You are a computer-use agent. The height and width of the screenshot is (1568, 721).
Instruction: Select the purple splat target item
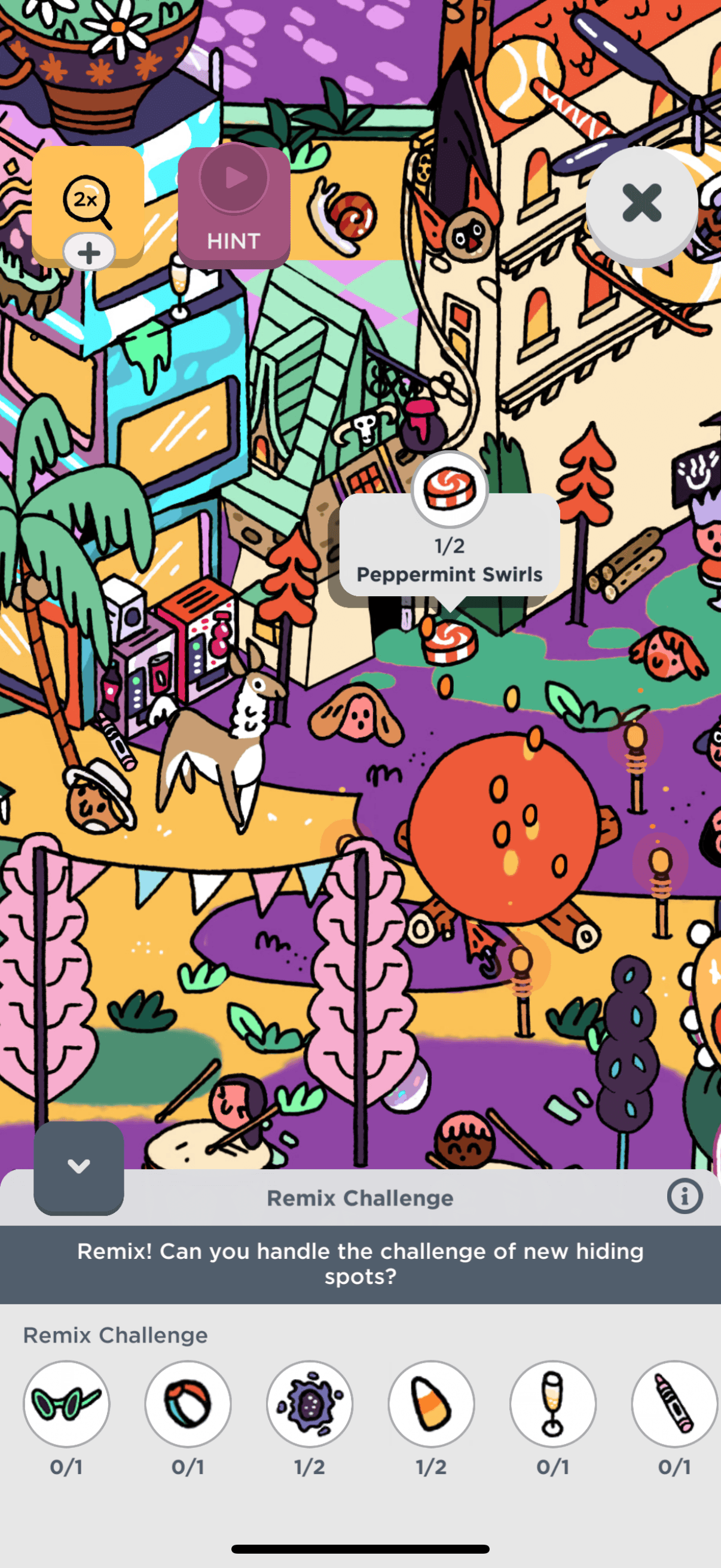(x=310, y=1404)
